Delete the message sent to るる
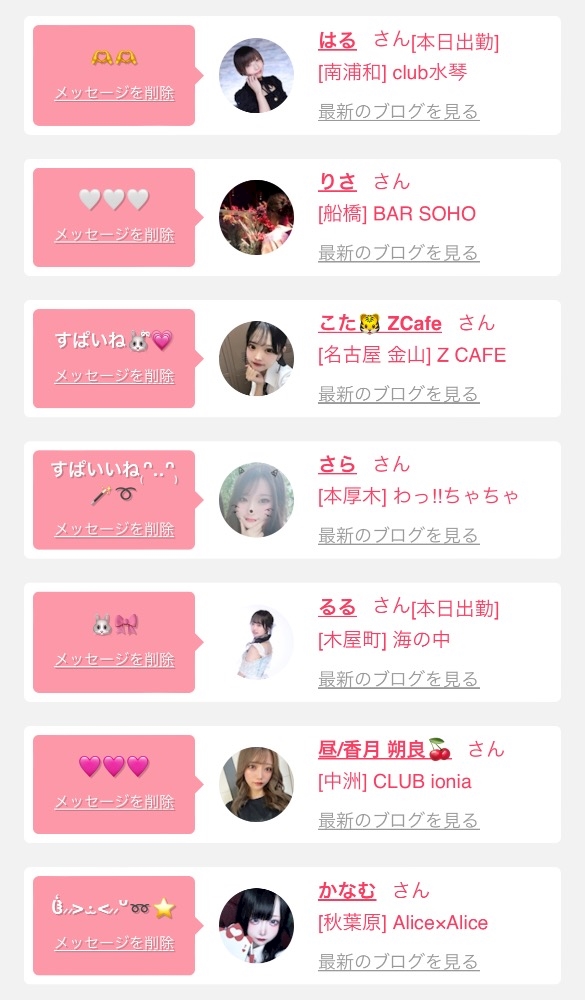 pos(115,659)
